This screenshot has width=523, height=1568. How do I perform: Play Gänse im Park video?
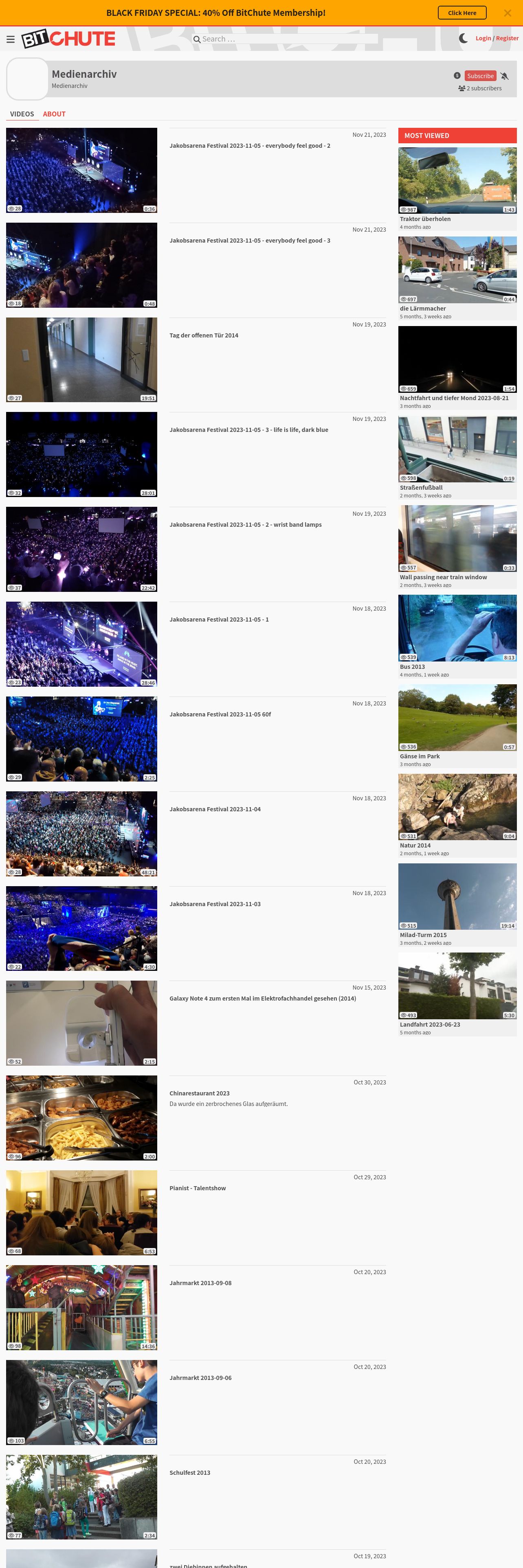click(x=457, y=717)
